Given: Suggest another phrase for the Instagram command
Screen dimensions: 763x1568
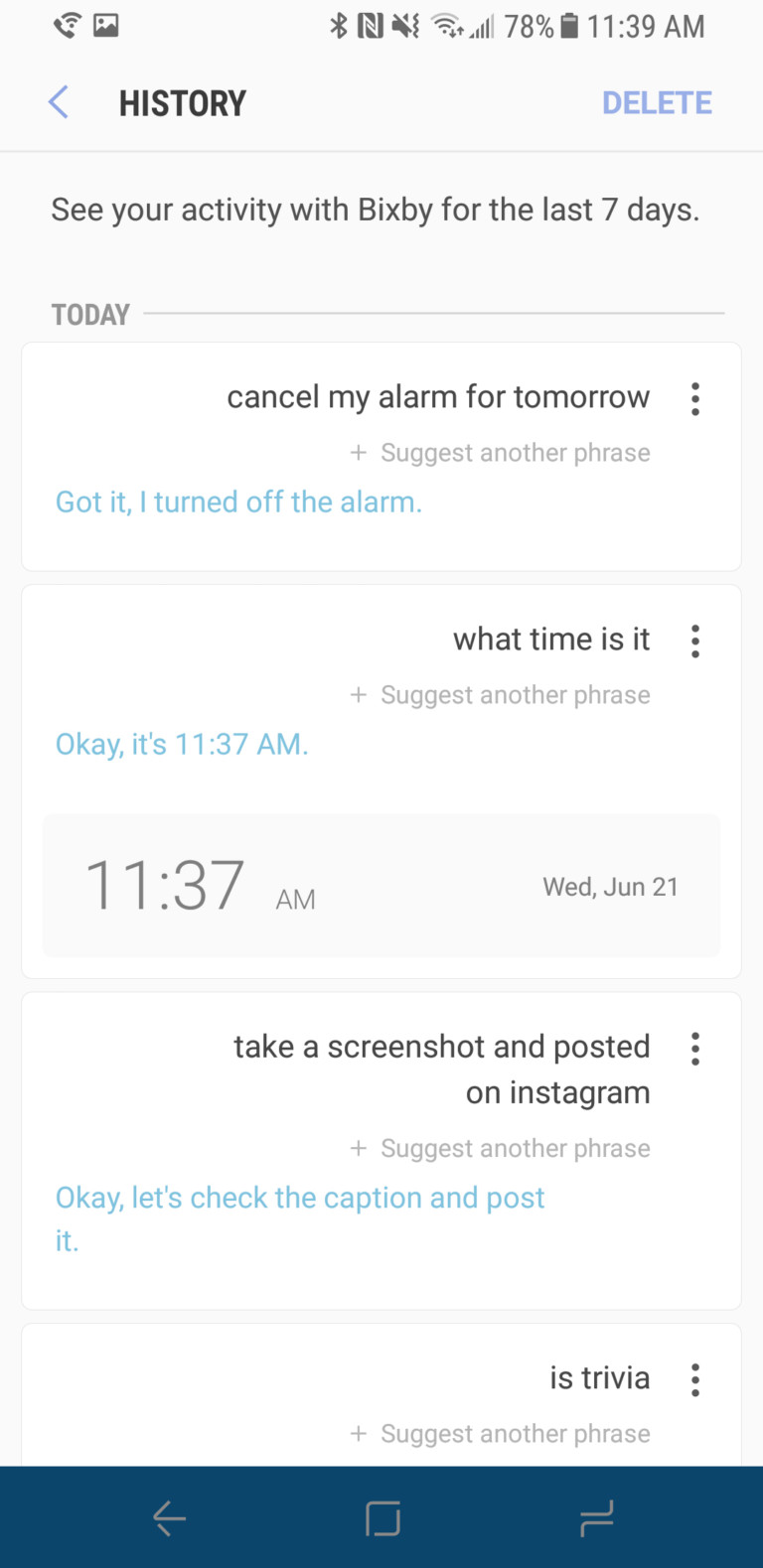Looking at the screenshot, I should (x=501, y=1149).
